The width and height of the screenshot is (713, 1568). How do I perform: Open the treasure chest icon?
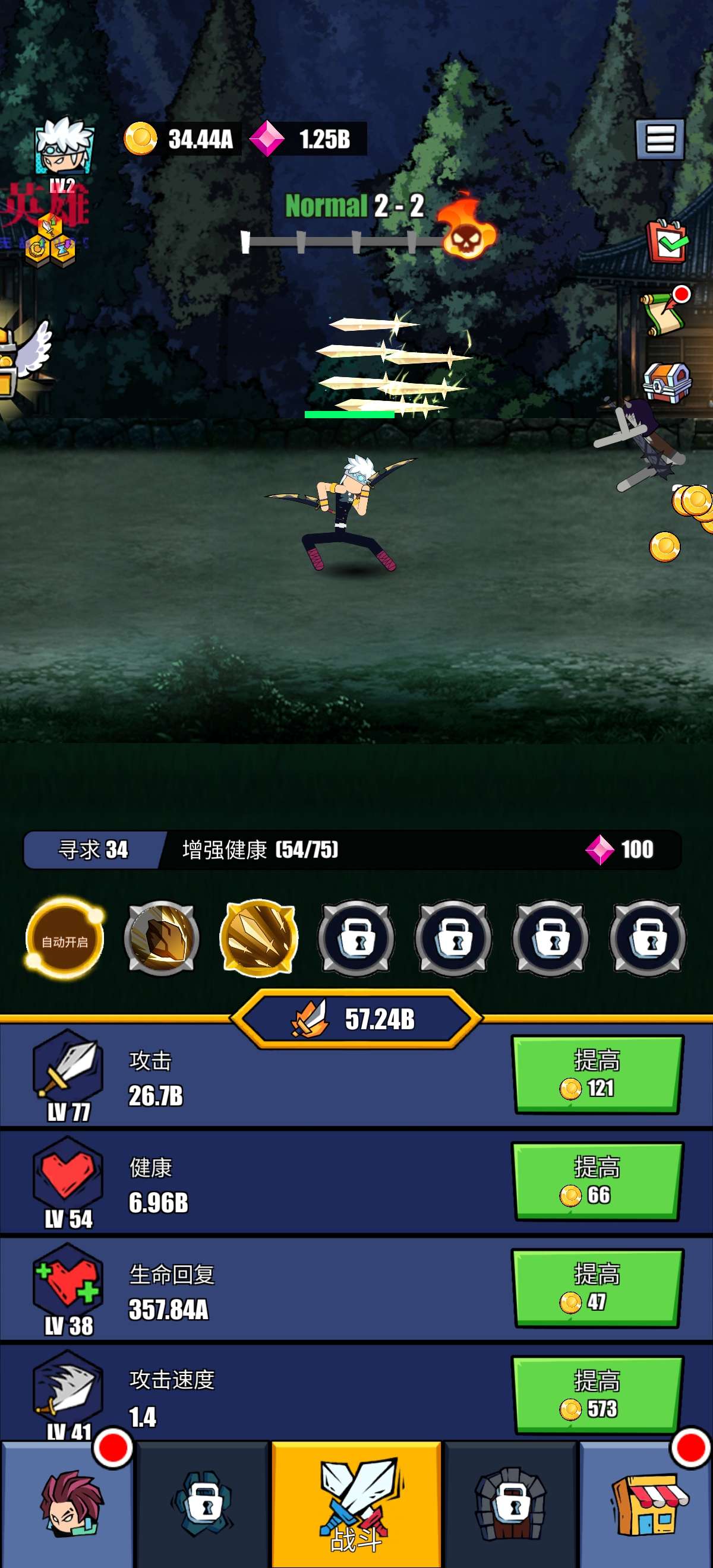667,383
